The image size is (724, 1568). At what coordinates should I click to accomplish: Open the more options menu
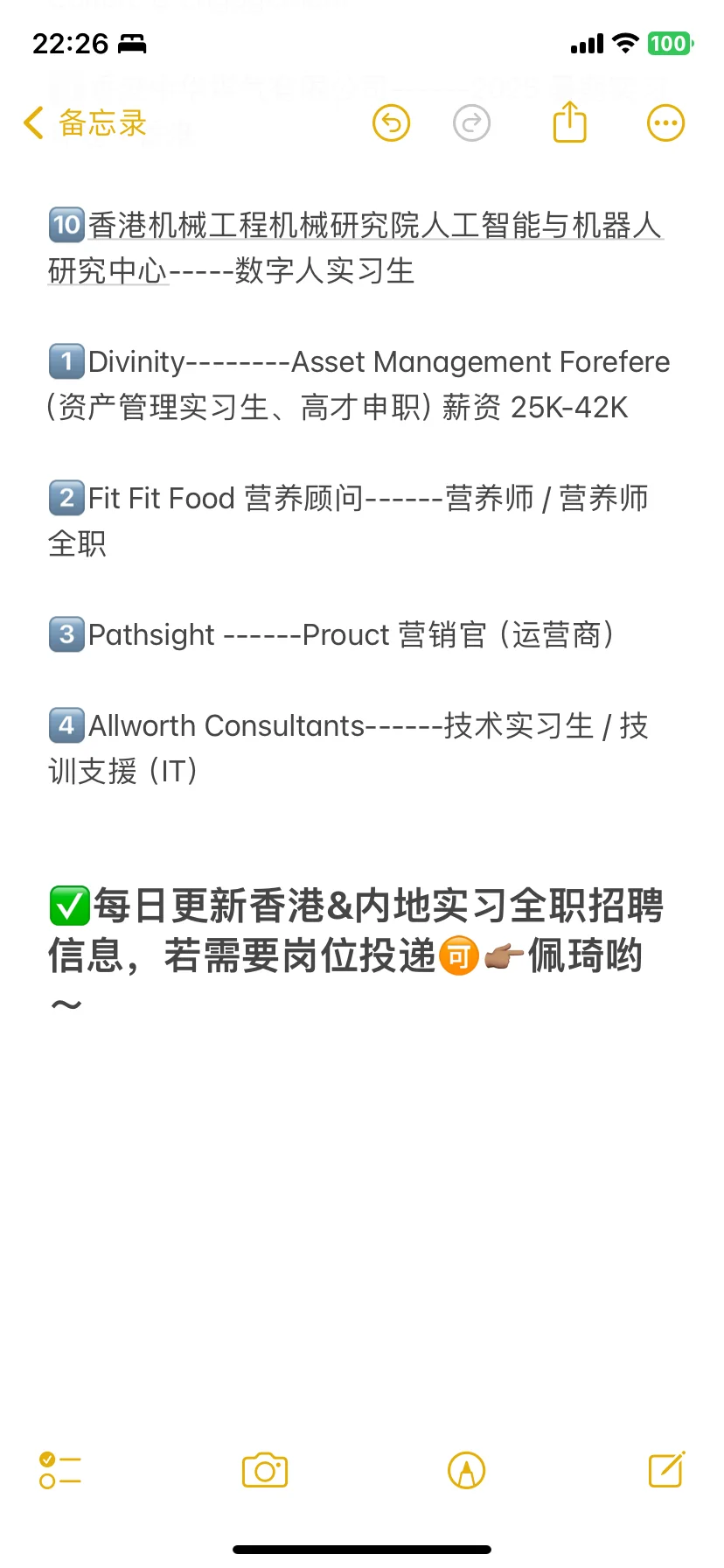(665, 123)
